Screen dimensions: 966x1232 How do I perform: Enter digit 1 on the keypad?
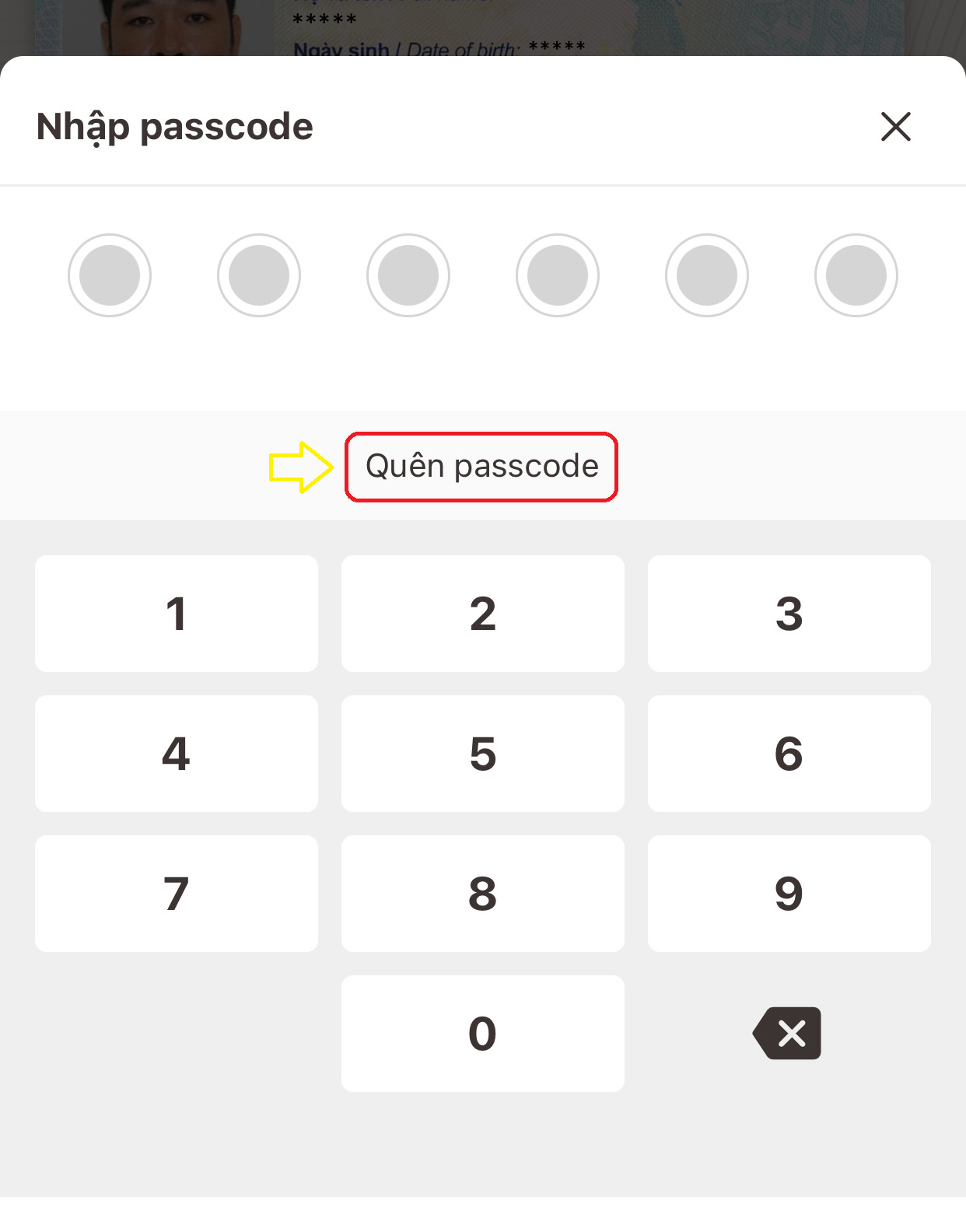(x=177, y=614)
